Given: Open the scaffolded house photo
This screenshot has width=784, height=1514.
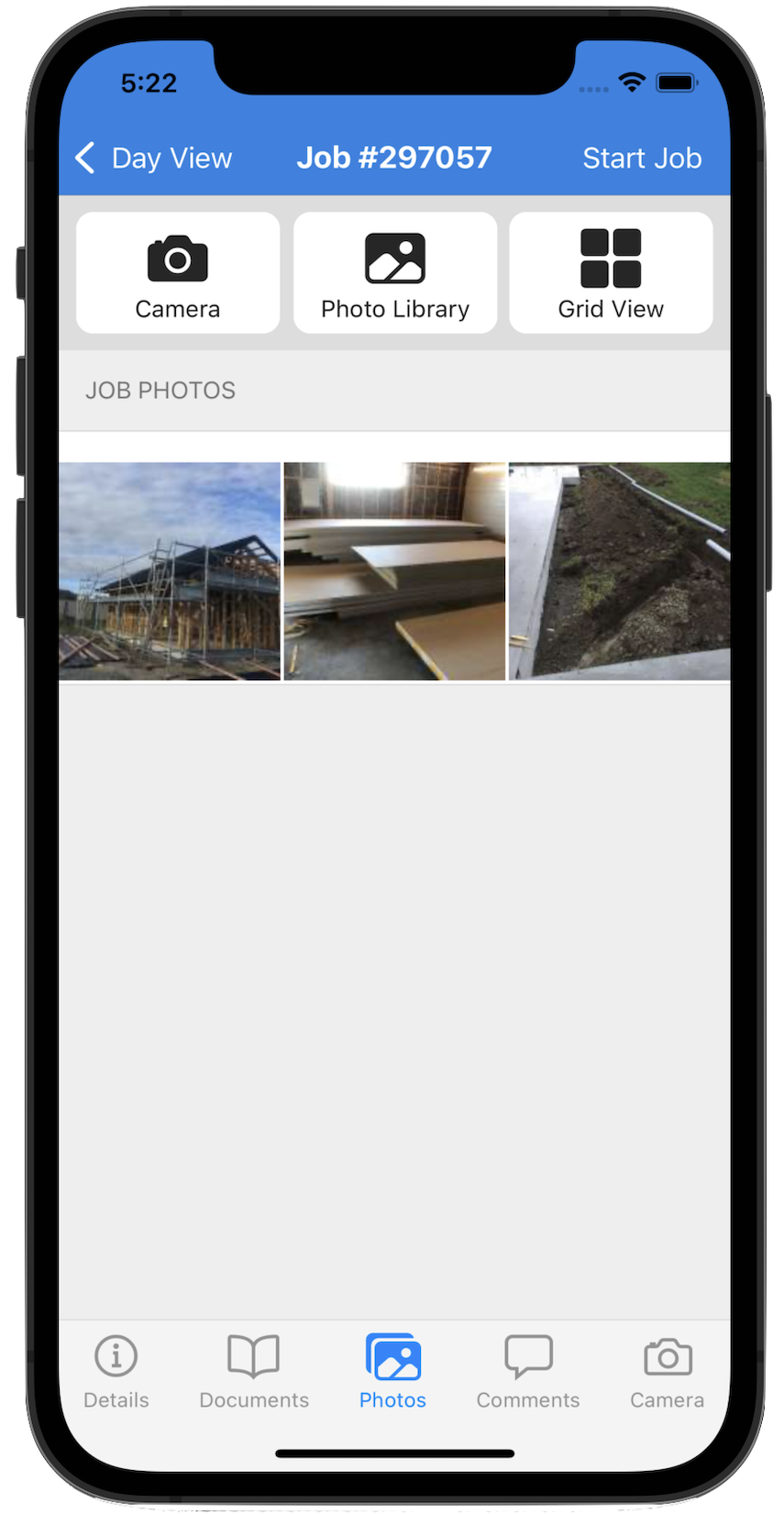Looking at the screenshot, I should pos(170,571).
